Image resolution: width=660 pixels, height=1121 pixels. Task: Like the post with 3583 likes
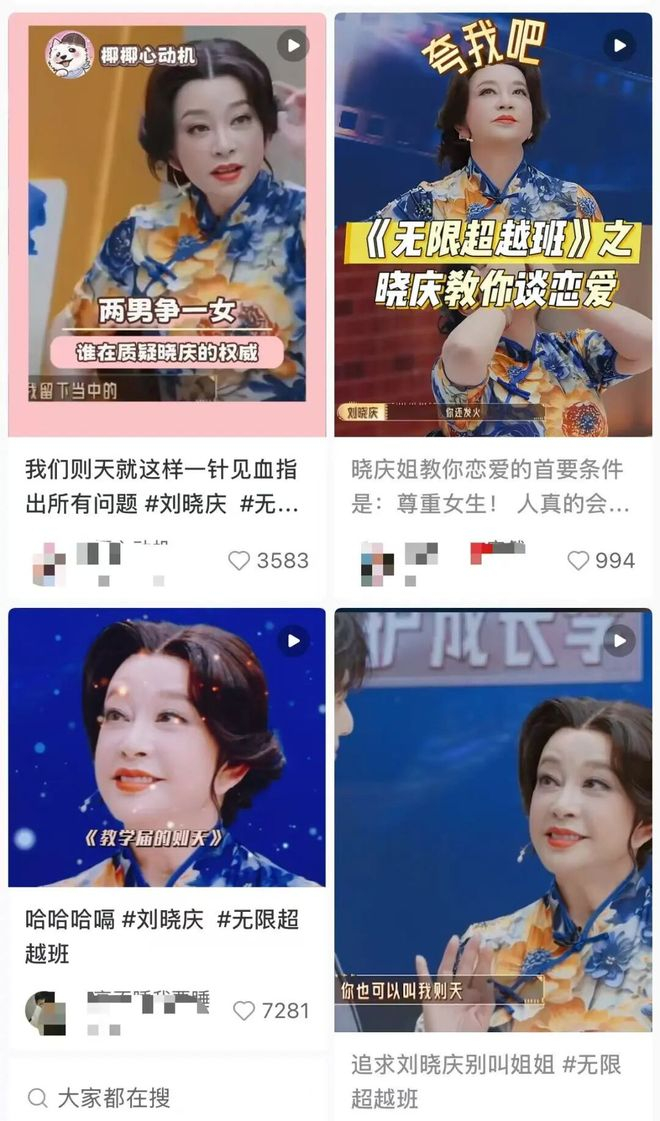239,561
